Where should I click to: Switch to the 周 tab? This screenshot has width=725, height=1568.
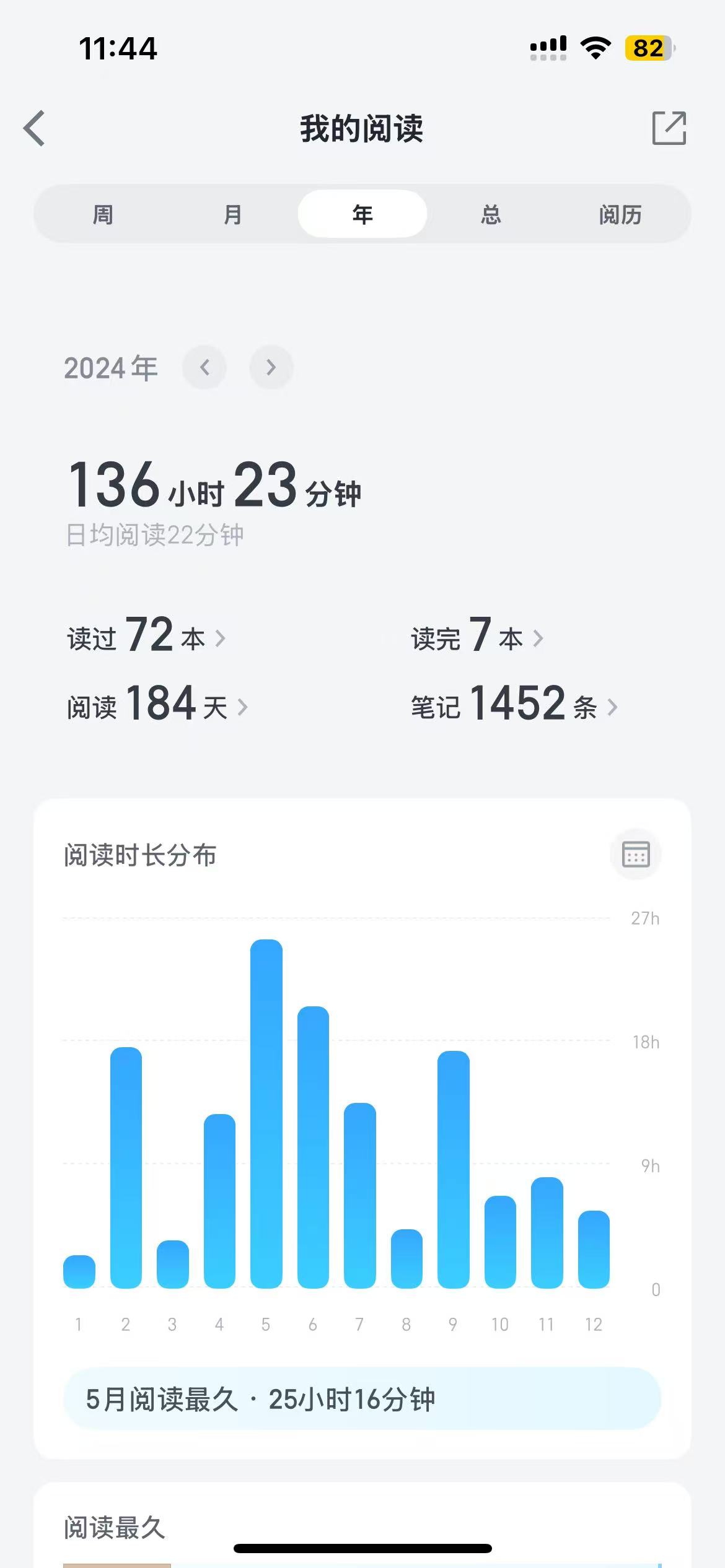(103, 215)
